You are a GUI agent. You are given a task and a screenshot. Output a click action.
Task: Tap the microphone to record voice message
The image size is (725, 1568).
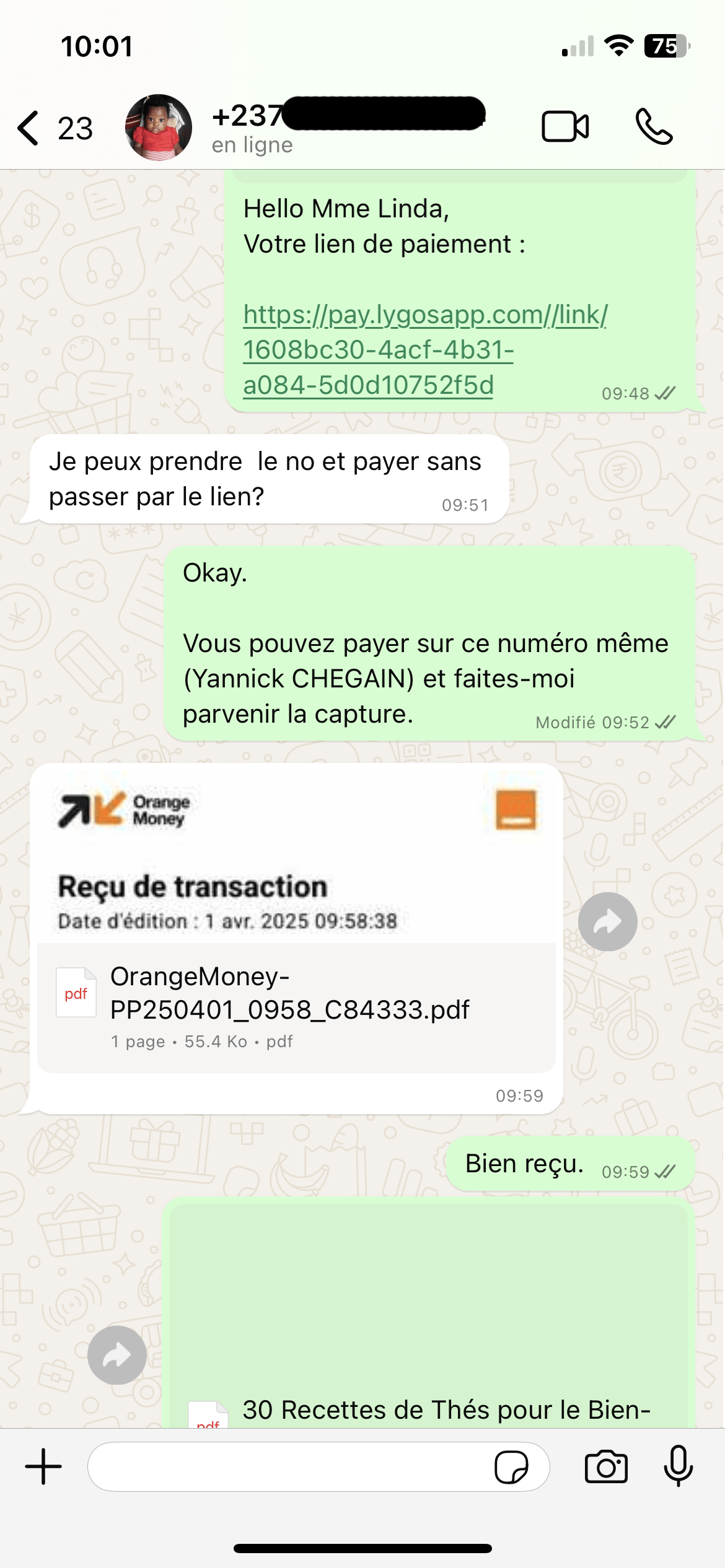[x=678, y=1466]
